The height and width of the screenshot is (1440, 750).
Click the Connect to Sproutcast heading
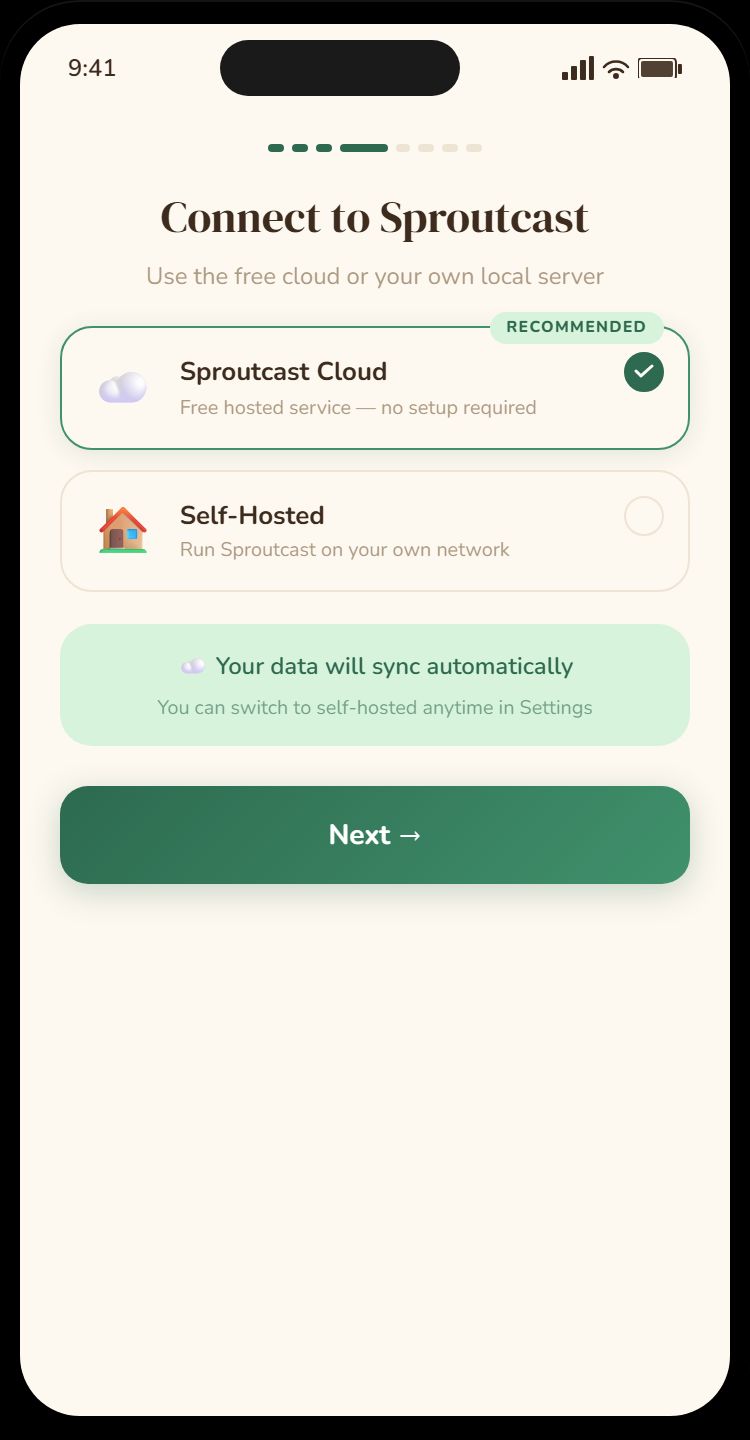click(375, 216)
